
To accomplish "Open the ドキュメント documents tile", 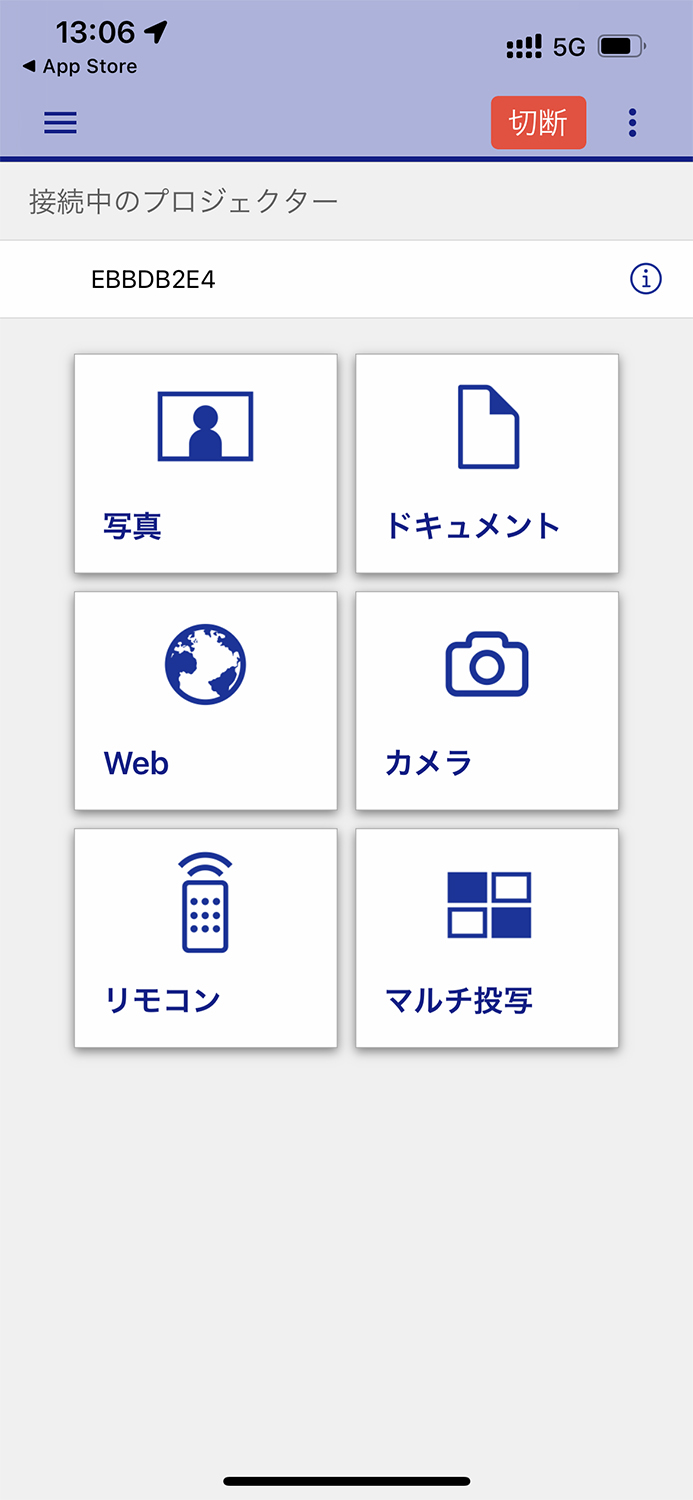I will click(487, 464).
